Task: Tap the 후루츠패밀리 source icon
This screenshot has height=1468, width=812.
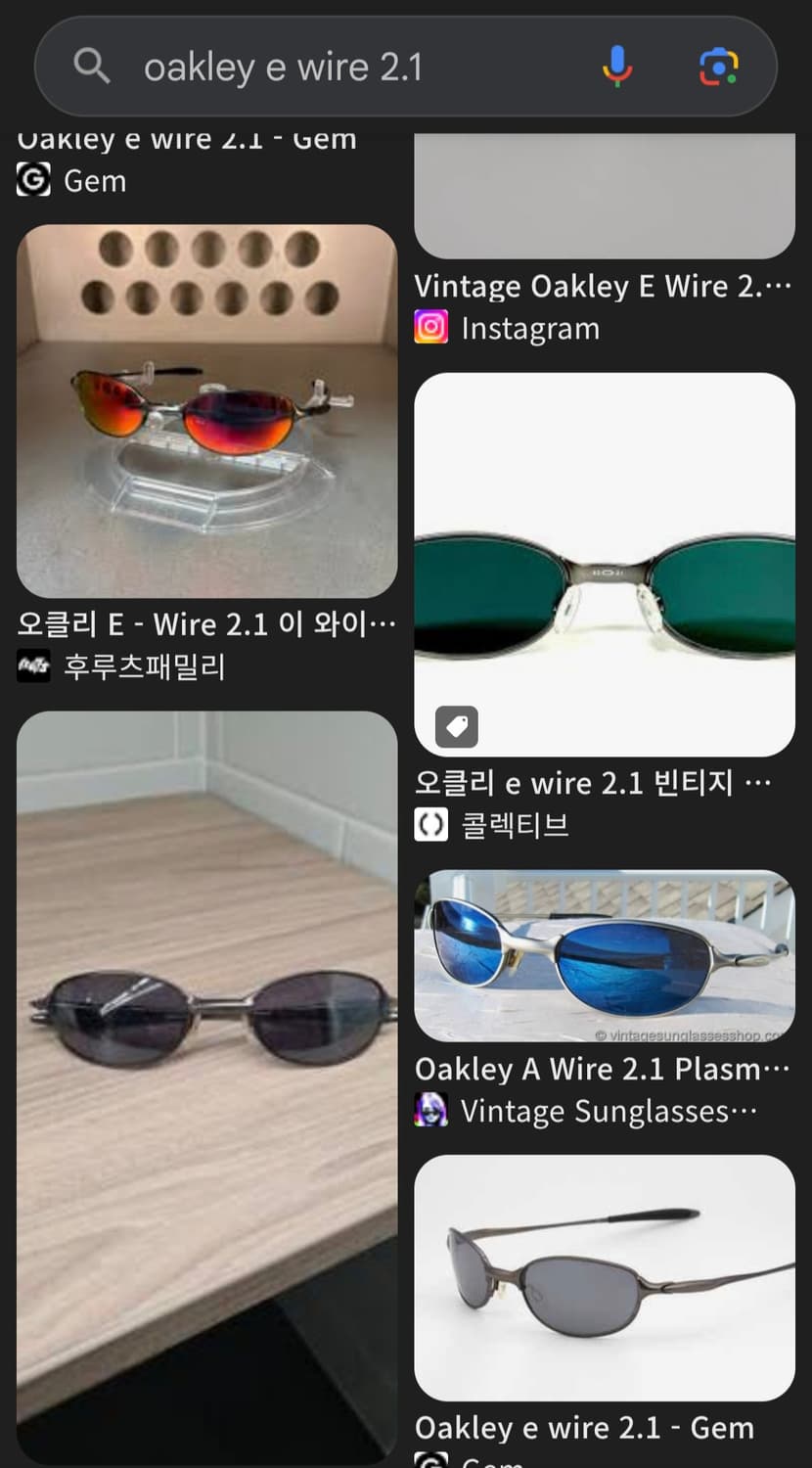Action: click(32, 666)
